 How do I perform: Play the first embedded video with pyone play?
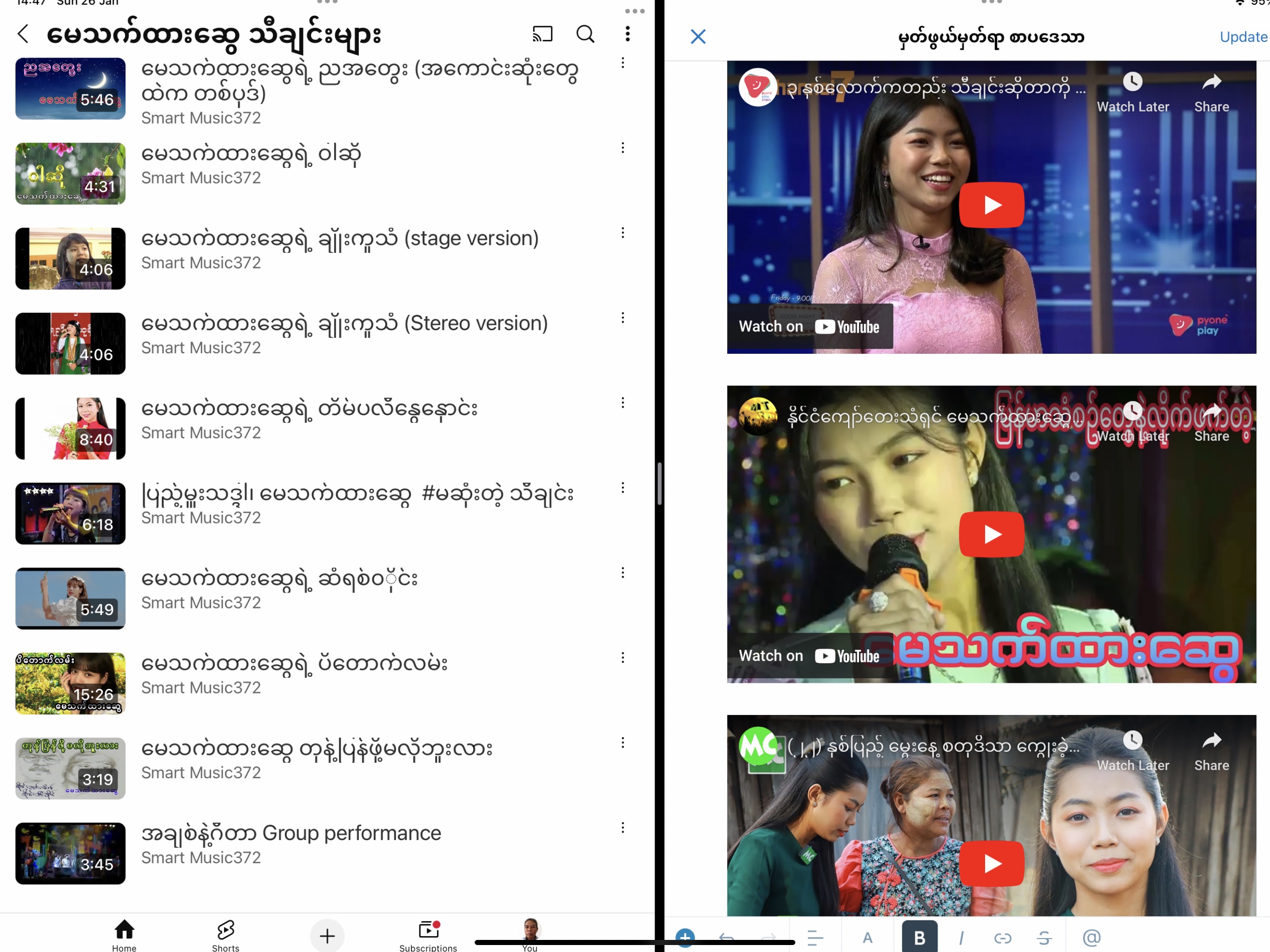(x=991, y=205)
